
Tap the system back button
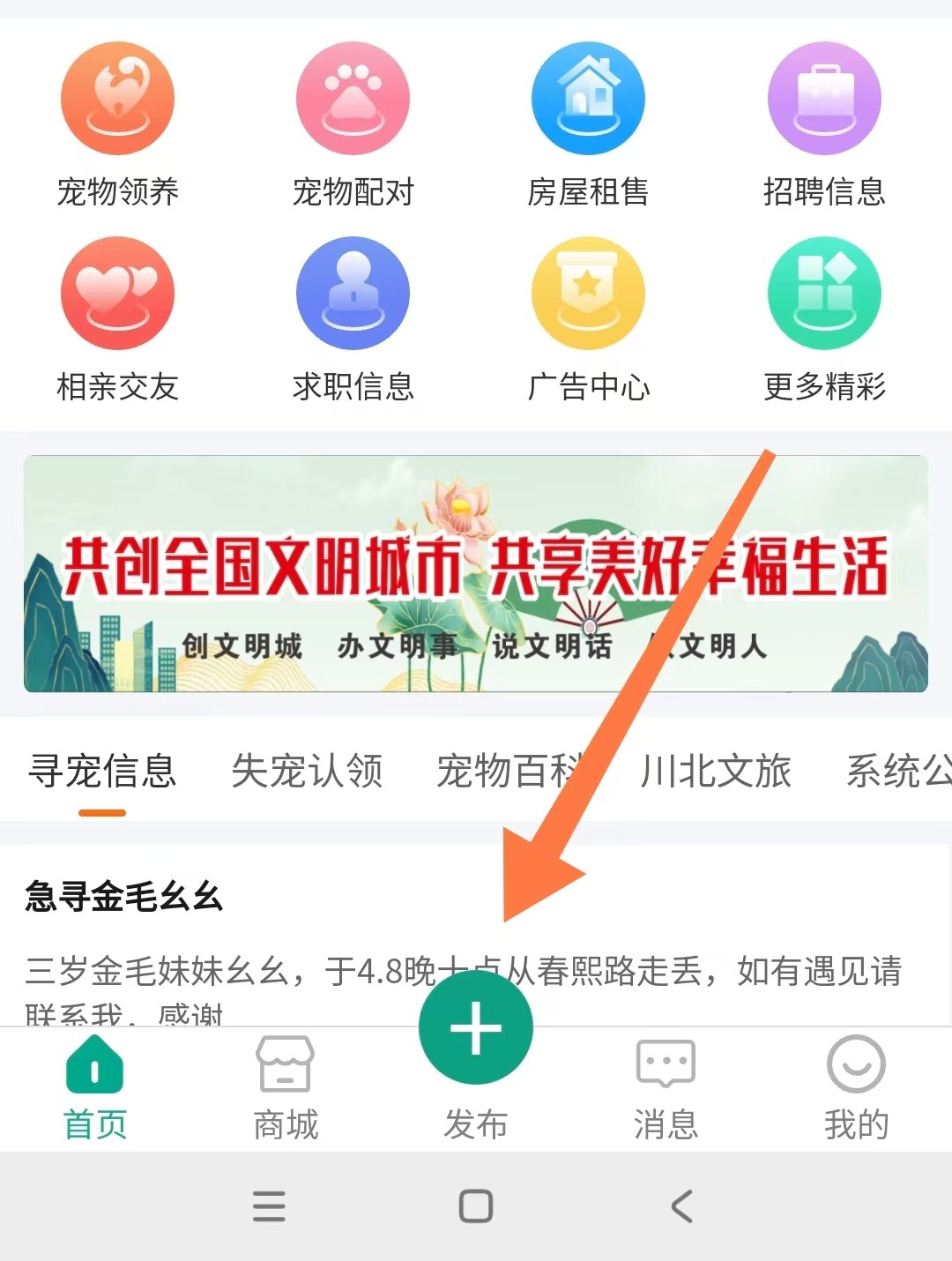click(681, 1205)
